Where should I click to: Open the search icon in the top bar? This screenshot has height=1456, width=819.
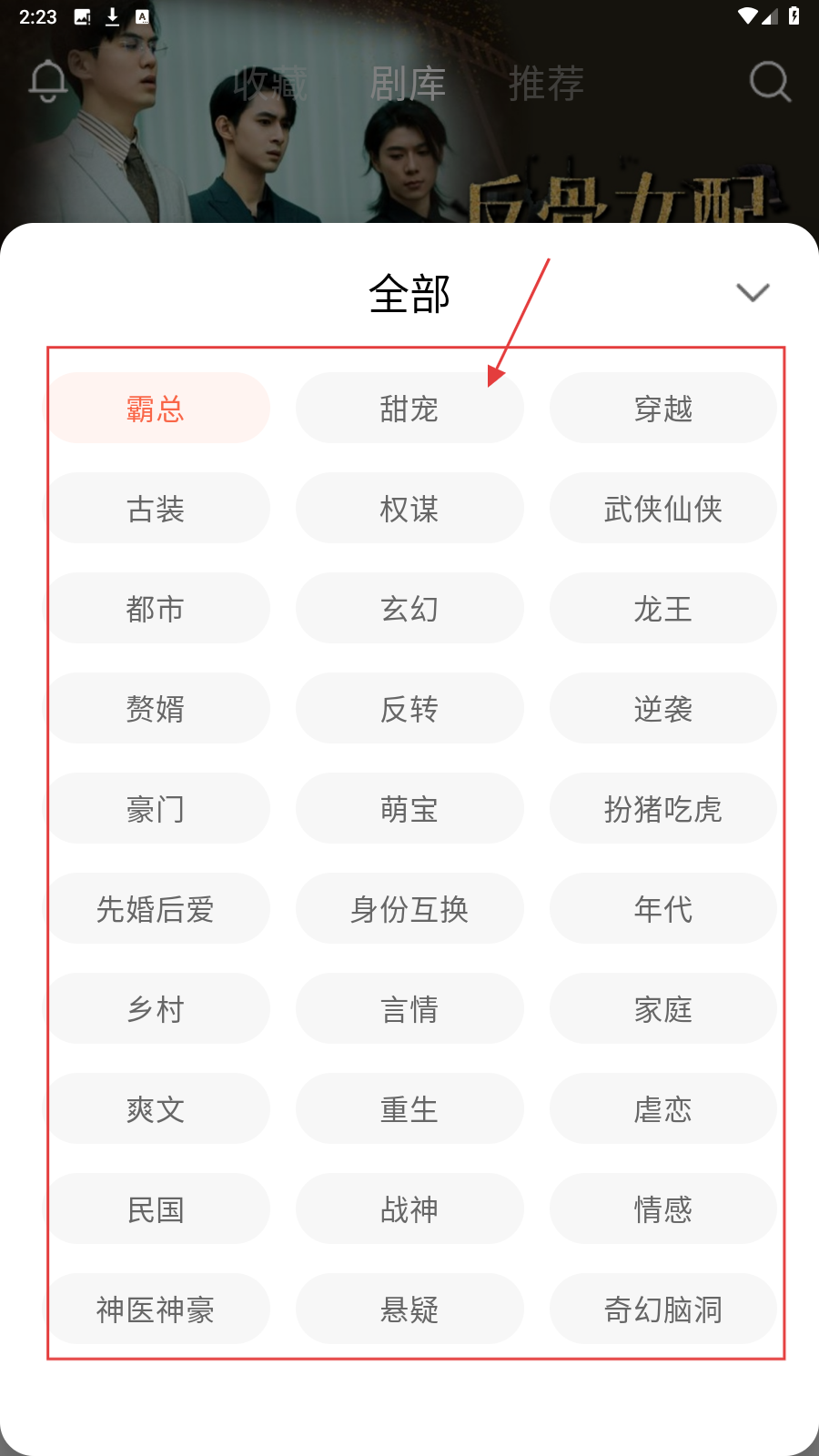click(770, 82)
